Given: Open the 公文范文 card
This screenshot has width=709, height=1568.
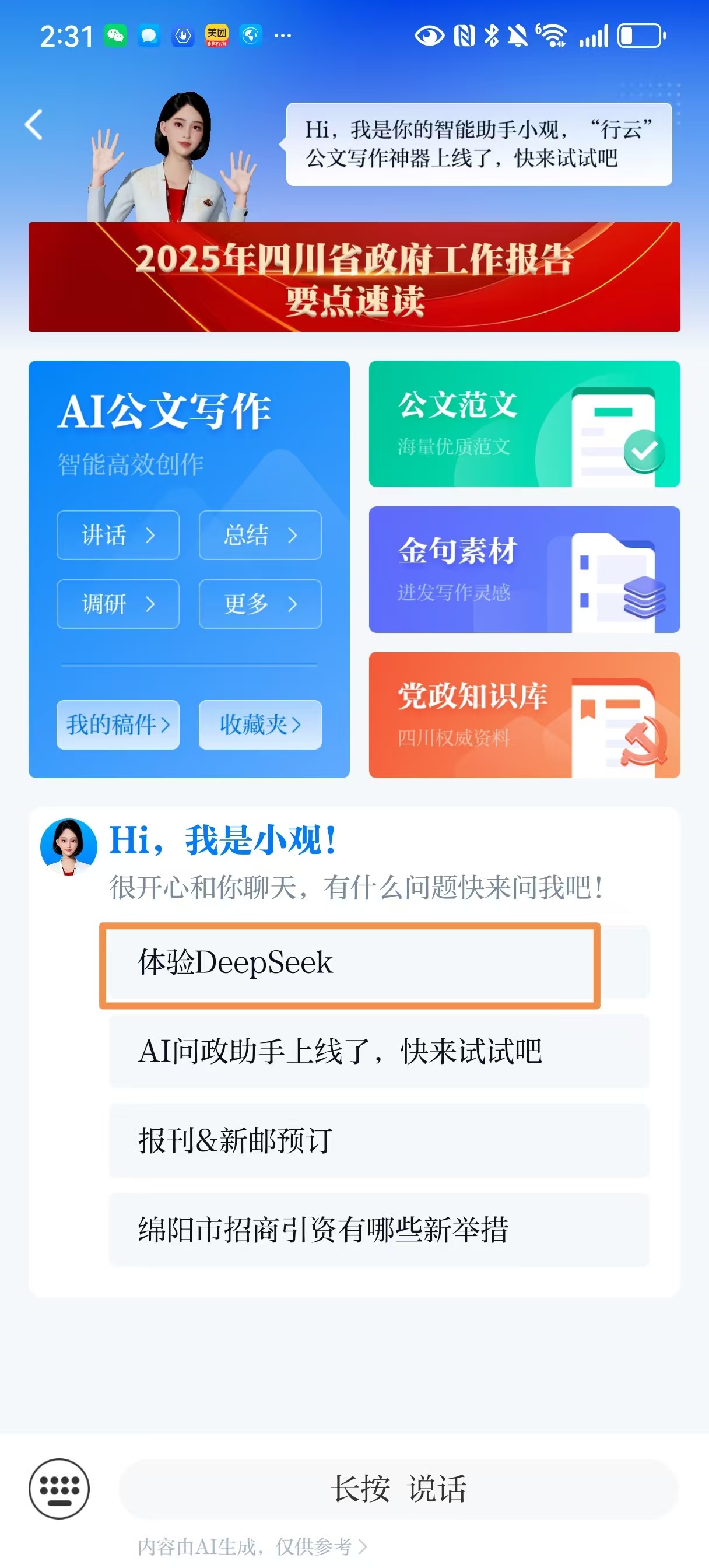Looking at the screenshot, I should coord(524,423).
